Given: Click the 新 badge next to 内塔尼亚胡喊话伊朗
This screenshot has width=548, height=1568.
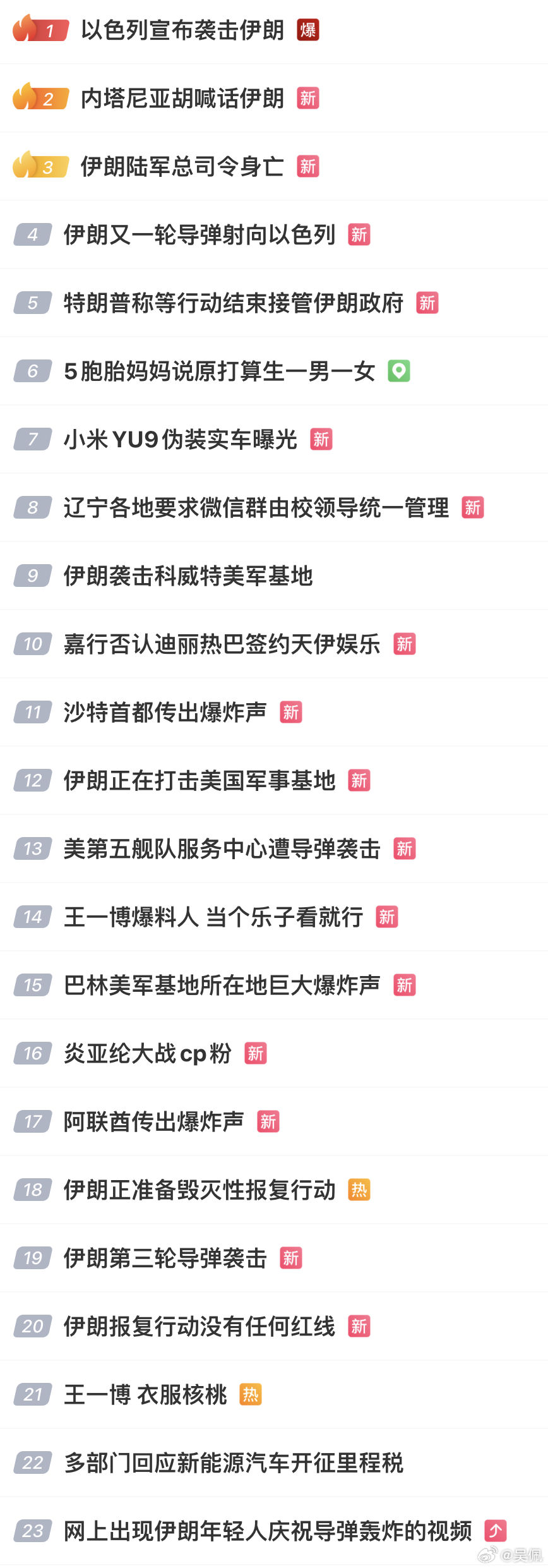Looking at the screenshot, I should click(308, 99).
